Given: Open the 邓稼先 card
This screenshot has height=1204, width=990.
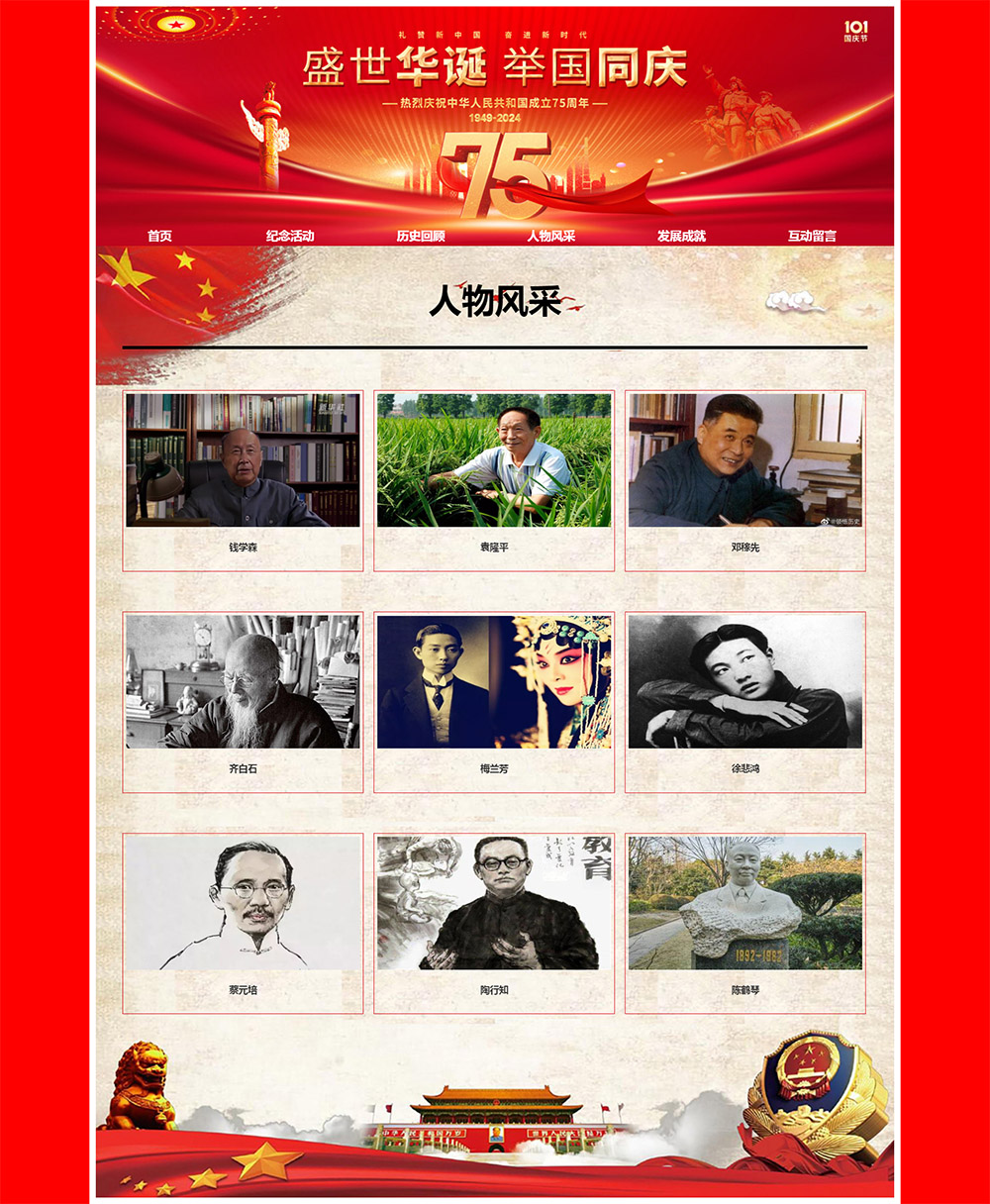Looking at the screenshot, I should coord(745,480).
